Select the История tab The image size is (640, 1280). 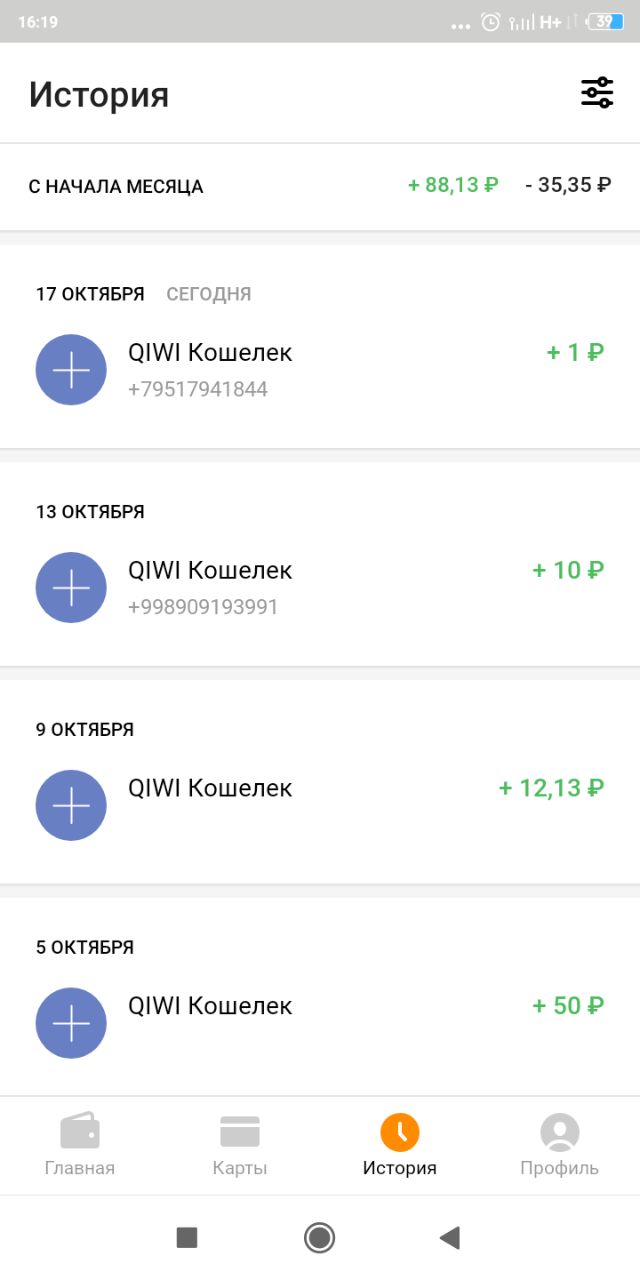[x=400, y=1146]
